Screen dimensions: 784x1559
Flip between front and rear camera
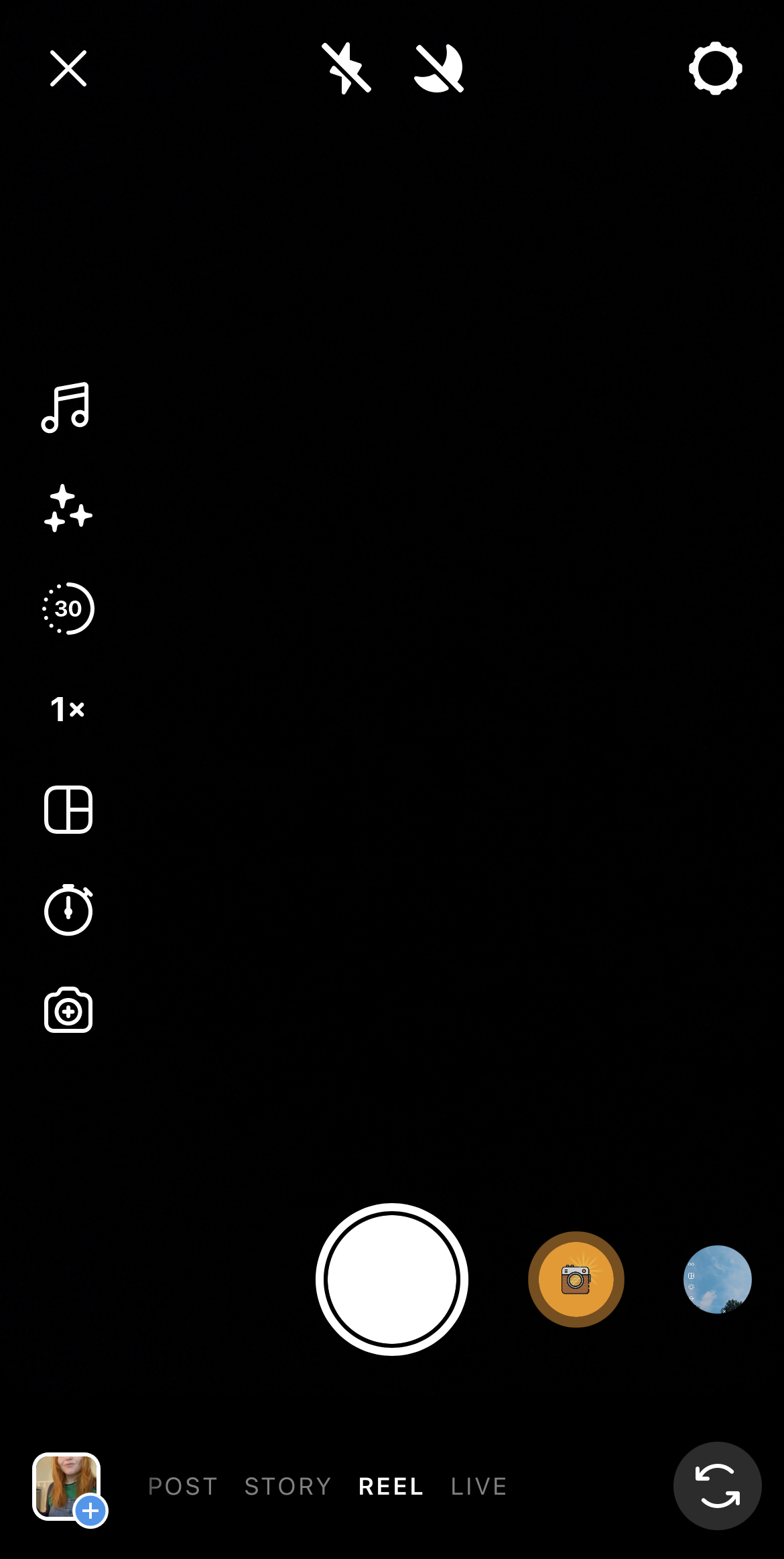click(x=717, y=1486)
